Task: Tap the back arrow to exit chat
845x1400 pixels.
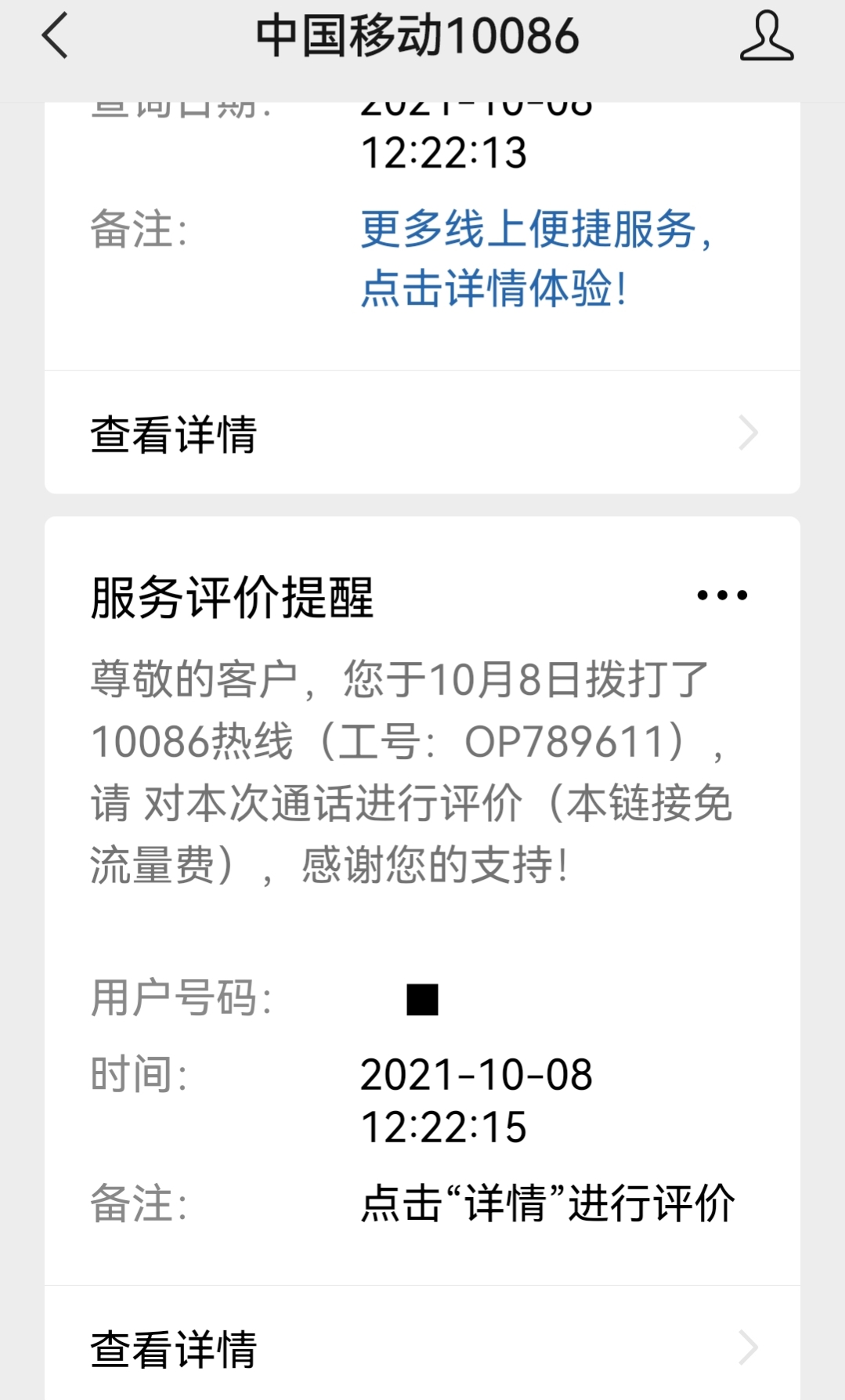Action: point(55,37)
